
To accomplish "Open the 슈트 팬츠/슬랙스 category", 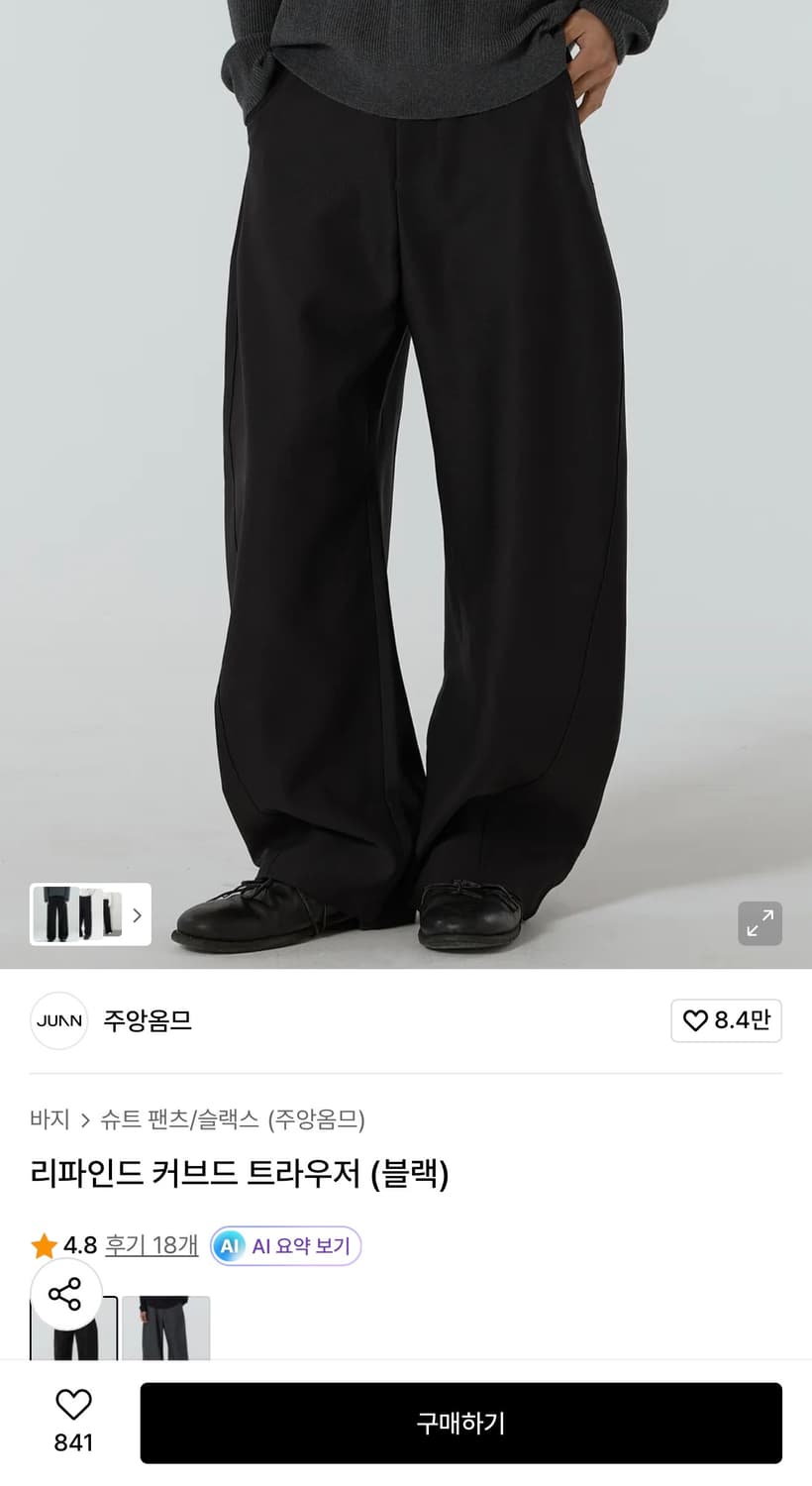I will (x=184, y=1118).
